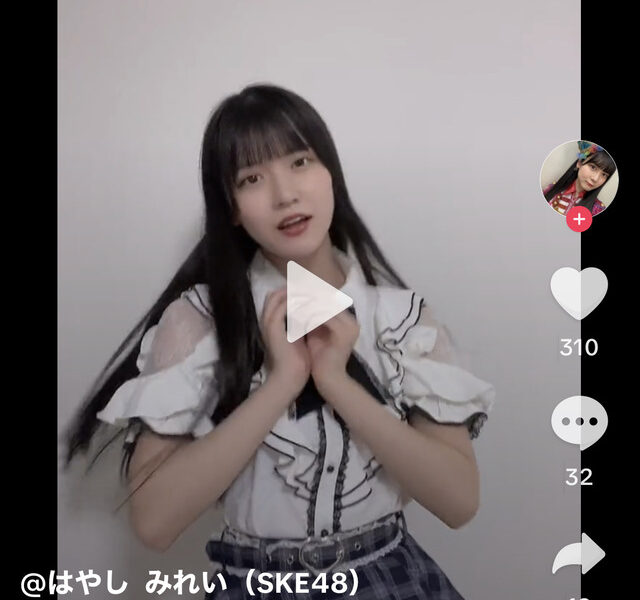Open the comments bubble
The height and width of the screenshot is (600, 640).
click(x=578, y=423)
